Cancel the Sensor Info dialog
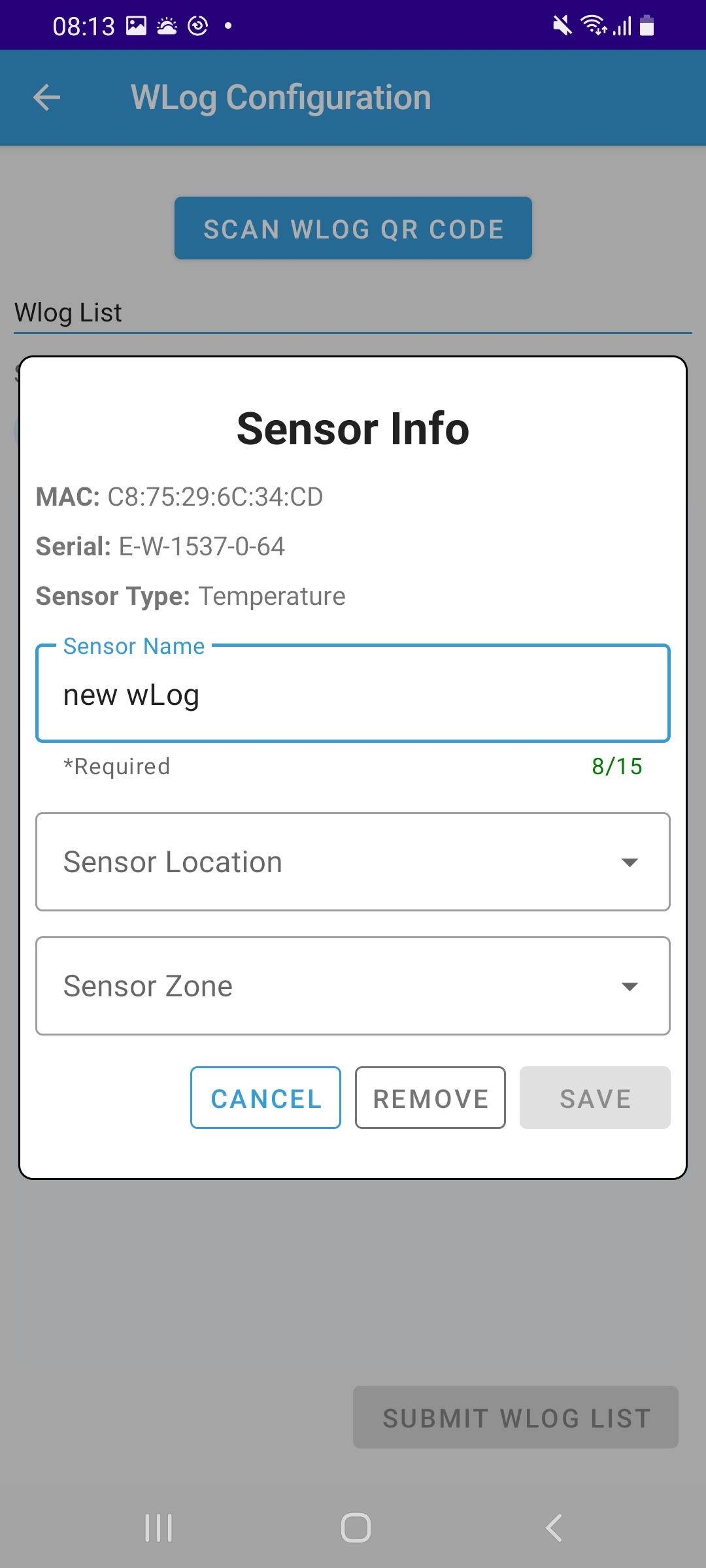This screenshot has width=706, height=1568. (265, 1098)
